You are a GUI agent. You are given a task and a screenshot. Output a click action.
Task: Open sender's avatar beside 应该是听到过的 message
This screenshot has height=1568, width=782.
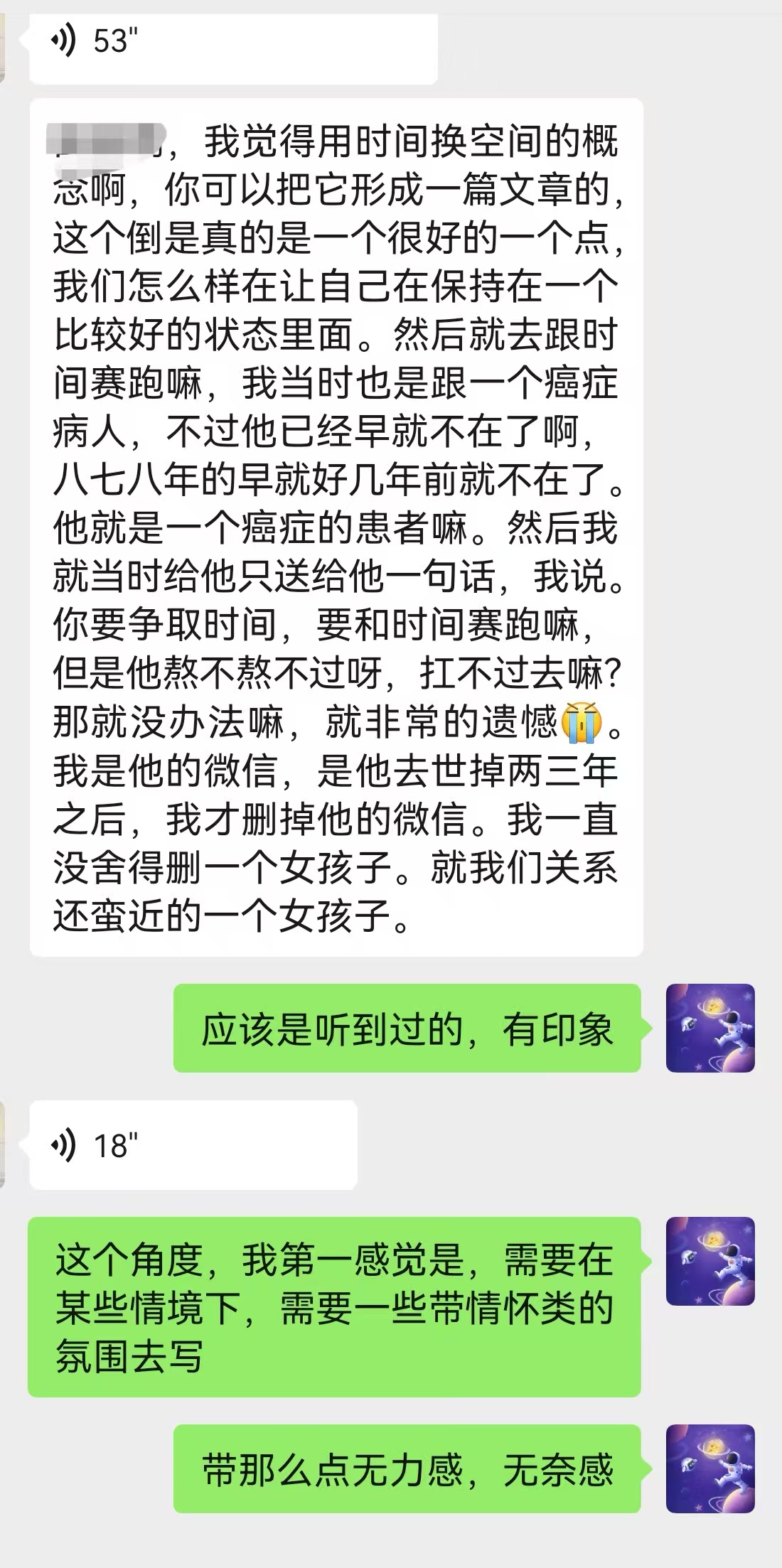click(709, 1028)
